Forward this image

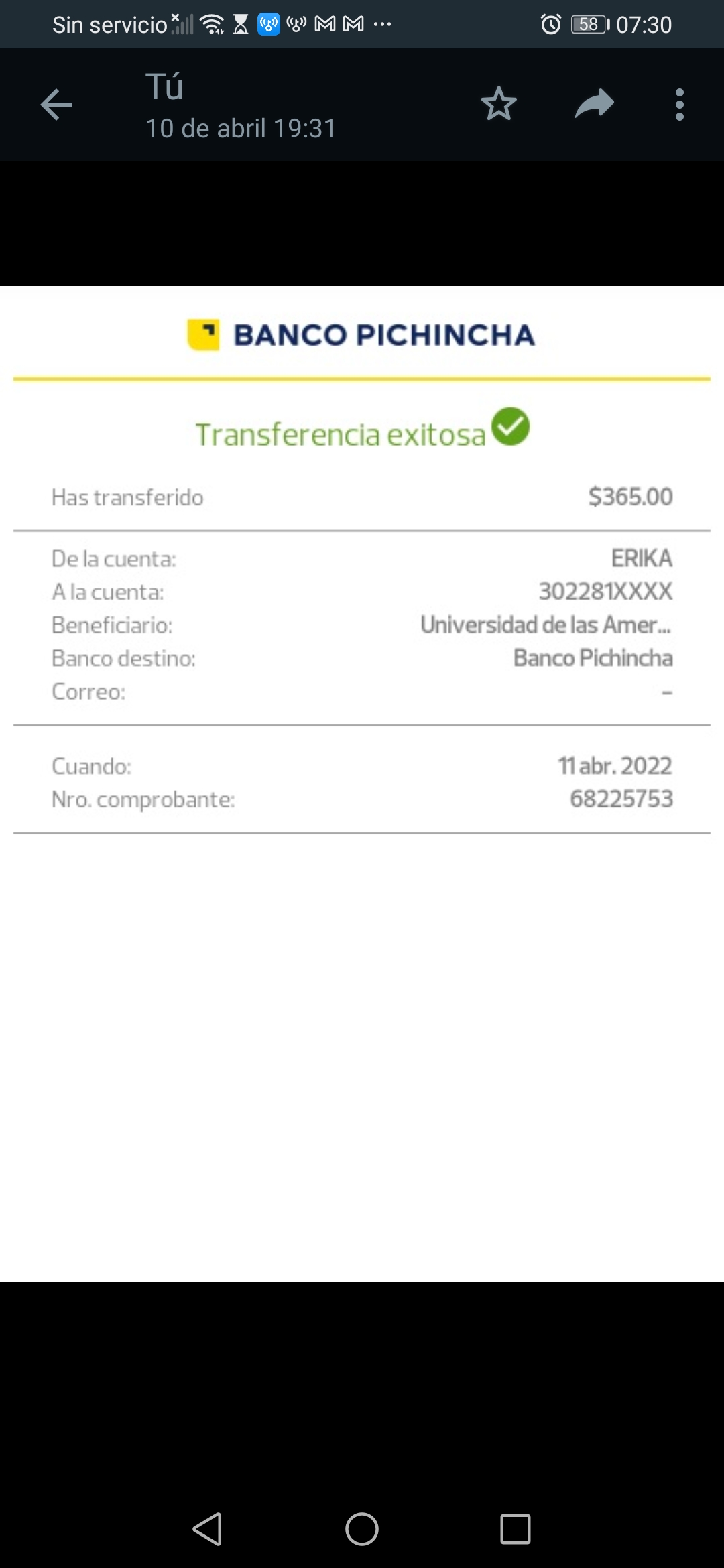[x=594, y=104]
